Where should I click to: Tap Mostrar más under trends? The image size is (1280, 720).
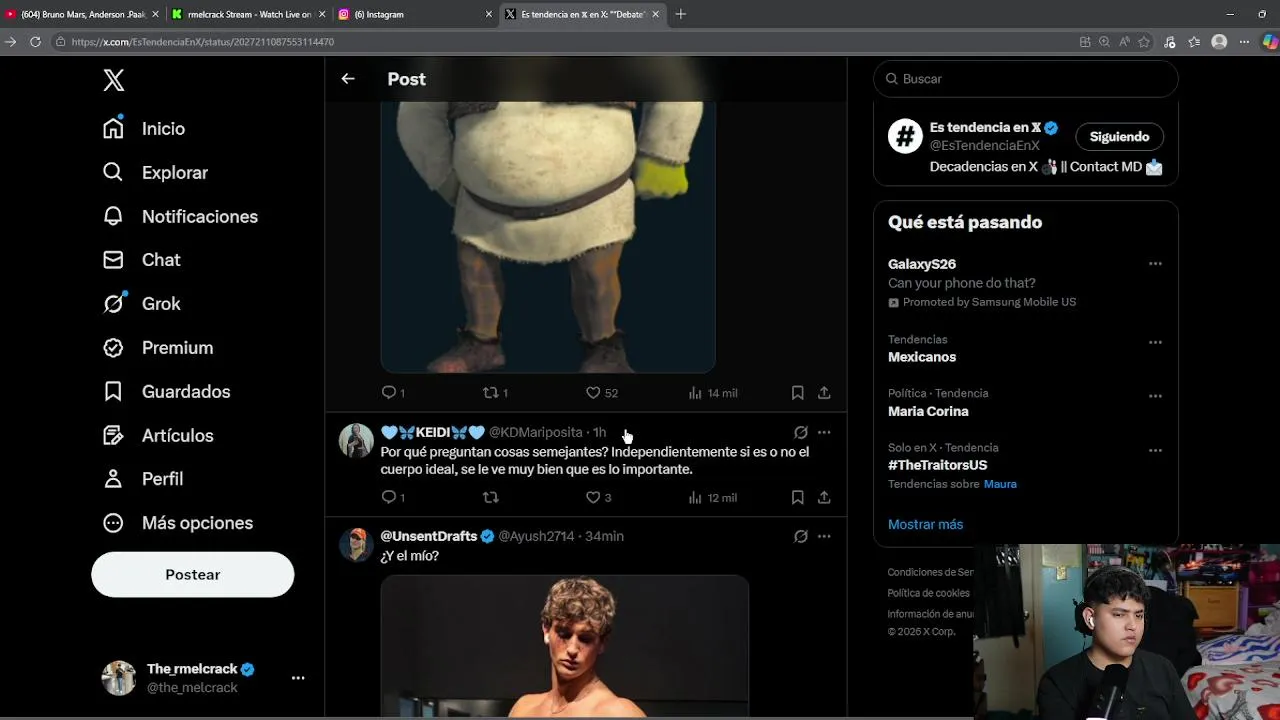(x=925, y=524)
